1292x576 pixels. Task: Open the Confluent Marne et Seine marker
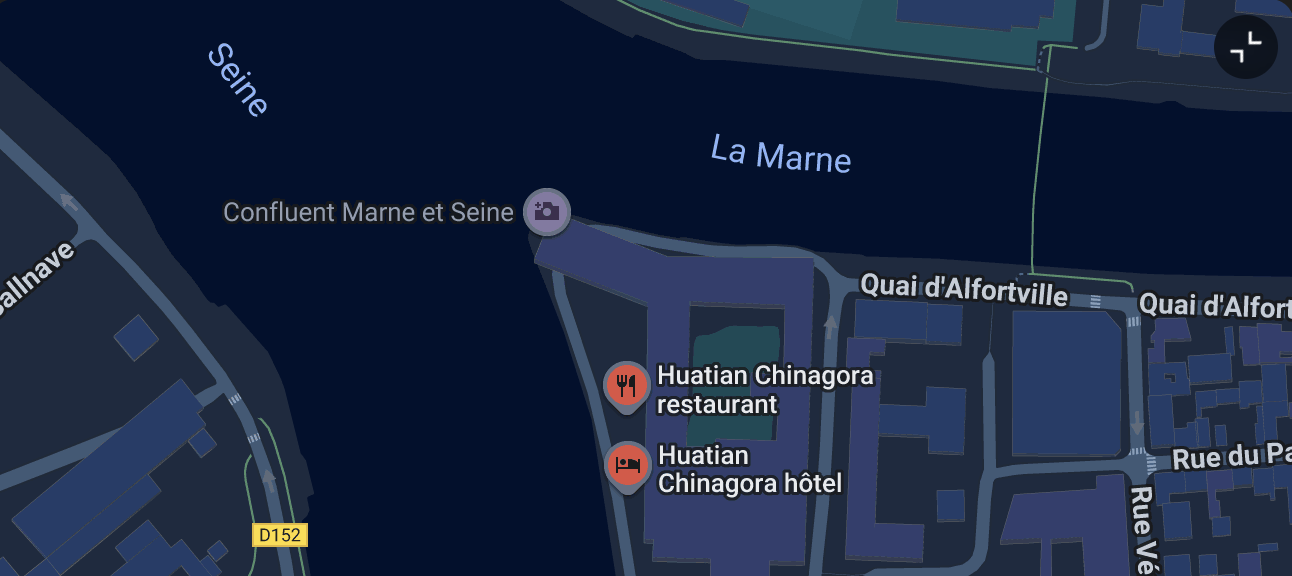[546, 211]
